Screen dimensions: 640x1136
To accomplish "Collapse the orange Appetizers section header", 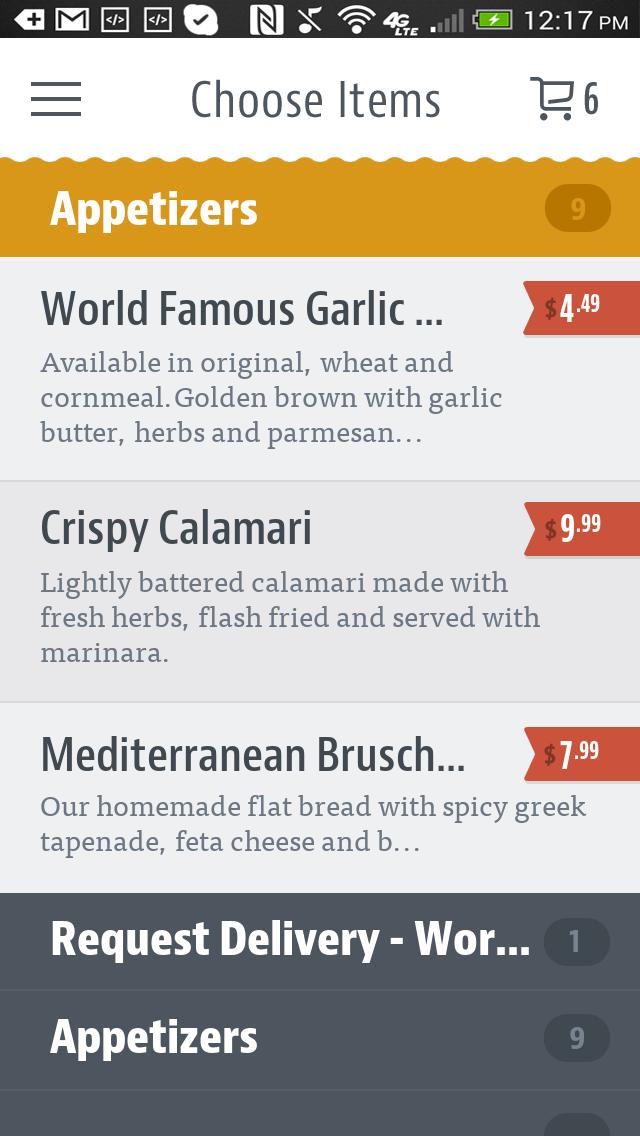I will pyautogui.click(x=320, y=209).
